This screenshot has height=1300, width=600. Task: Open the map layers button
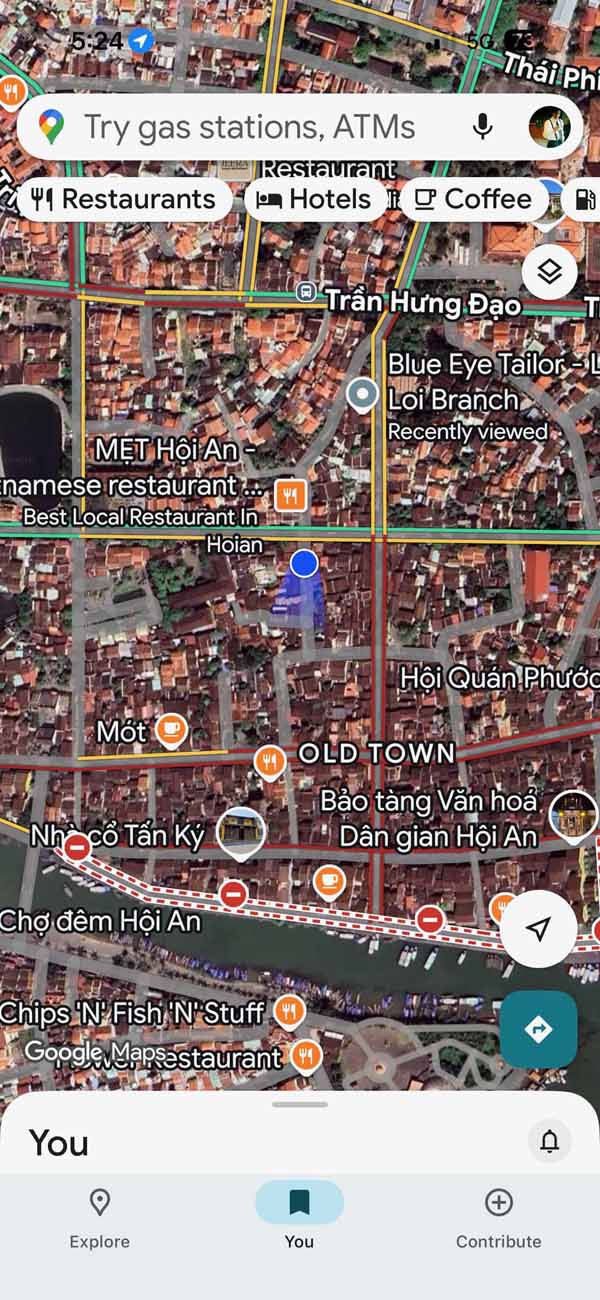pyautogui.click(x=549, y=271)
